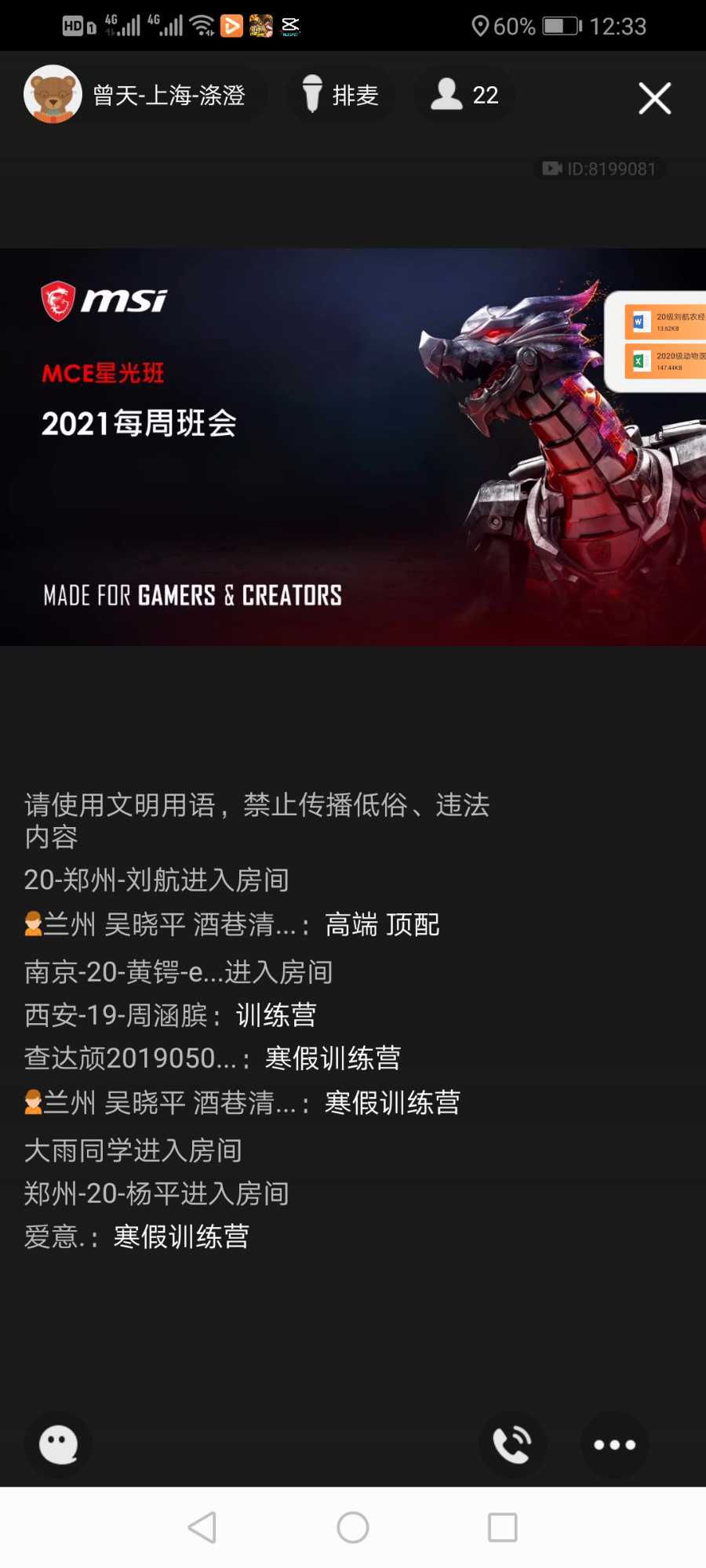Go to the system home screen
The height and width of the screenshot is (1568, 706).
[353, 1527]
